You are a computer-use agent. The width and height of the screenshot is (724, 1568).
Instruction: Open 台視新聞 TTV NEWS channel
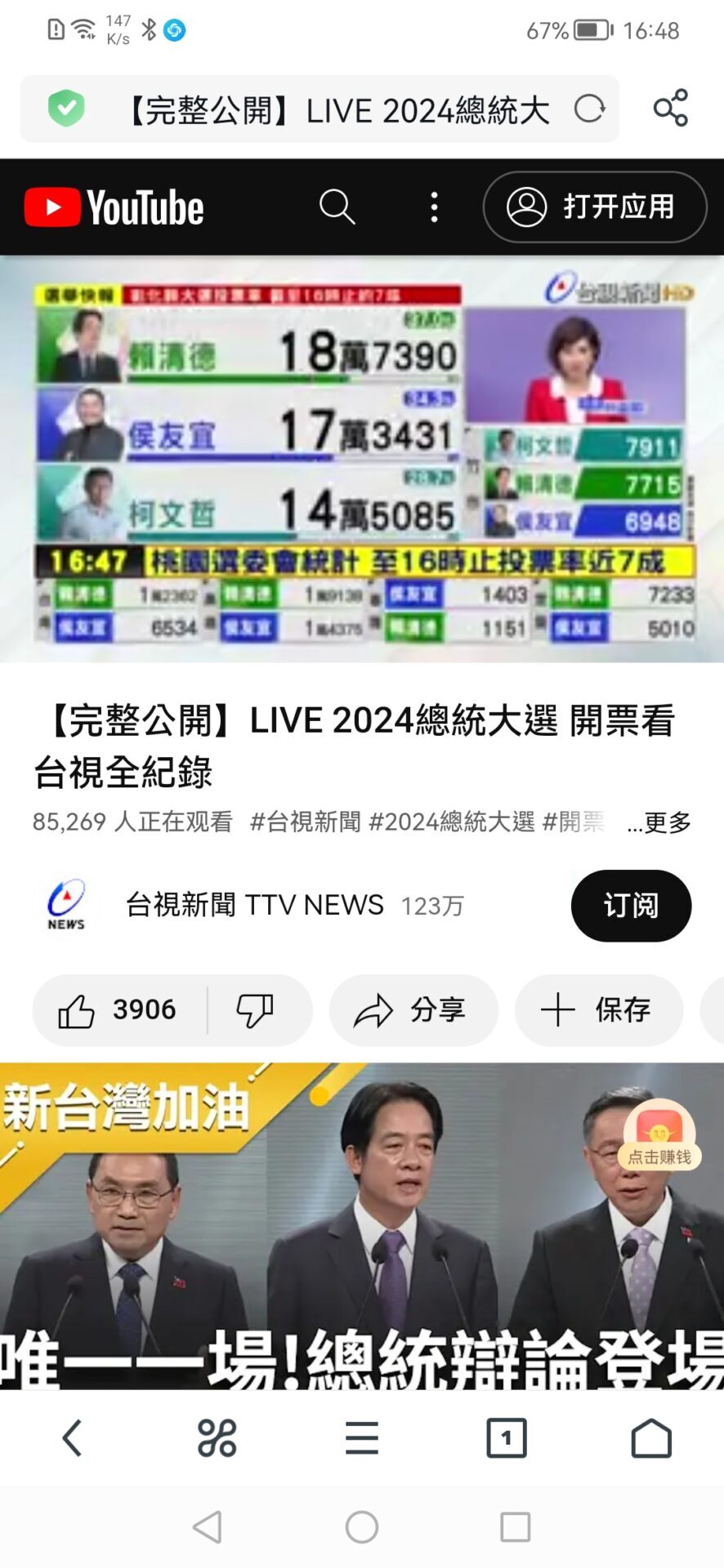point(253,905)
